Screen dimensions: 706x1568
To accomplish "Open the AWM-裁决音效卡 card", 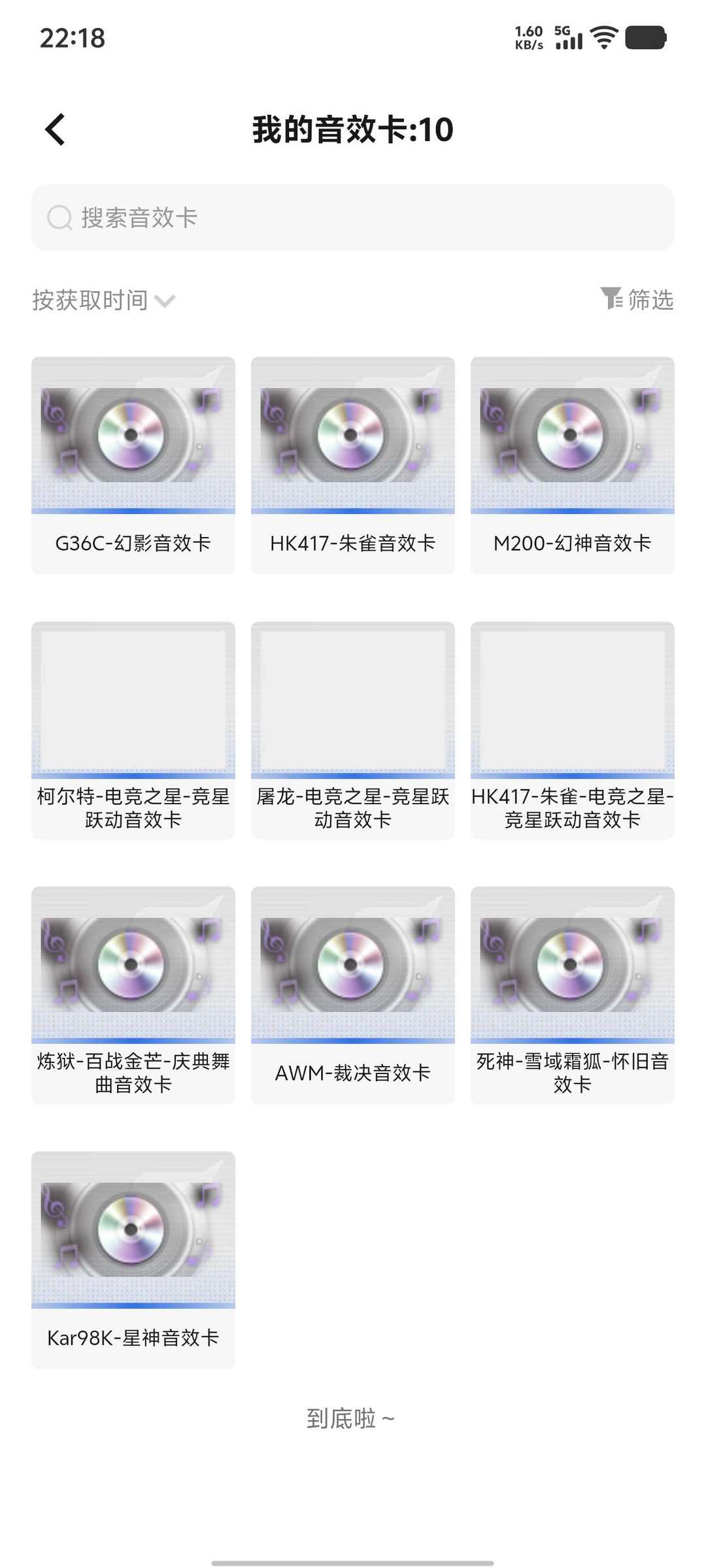I will 353,994.
